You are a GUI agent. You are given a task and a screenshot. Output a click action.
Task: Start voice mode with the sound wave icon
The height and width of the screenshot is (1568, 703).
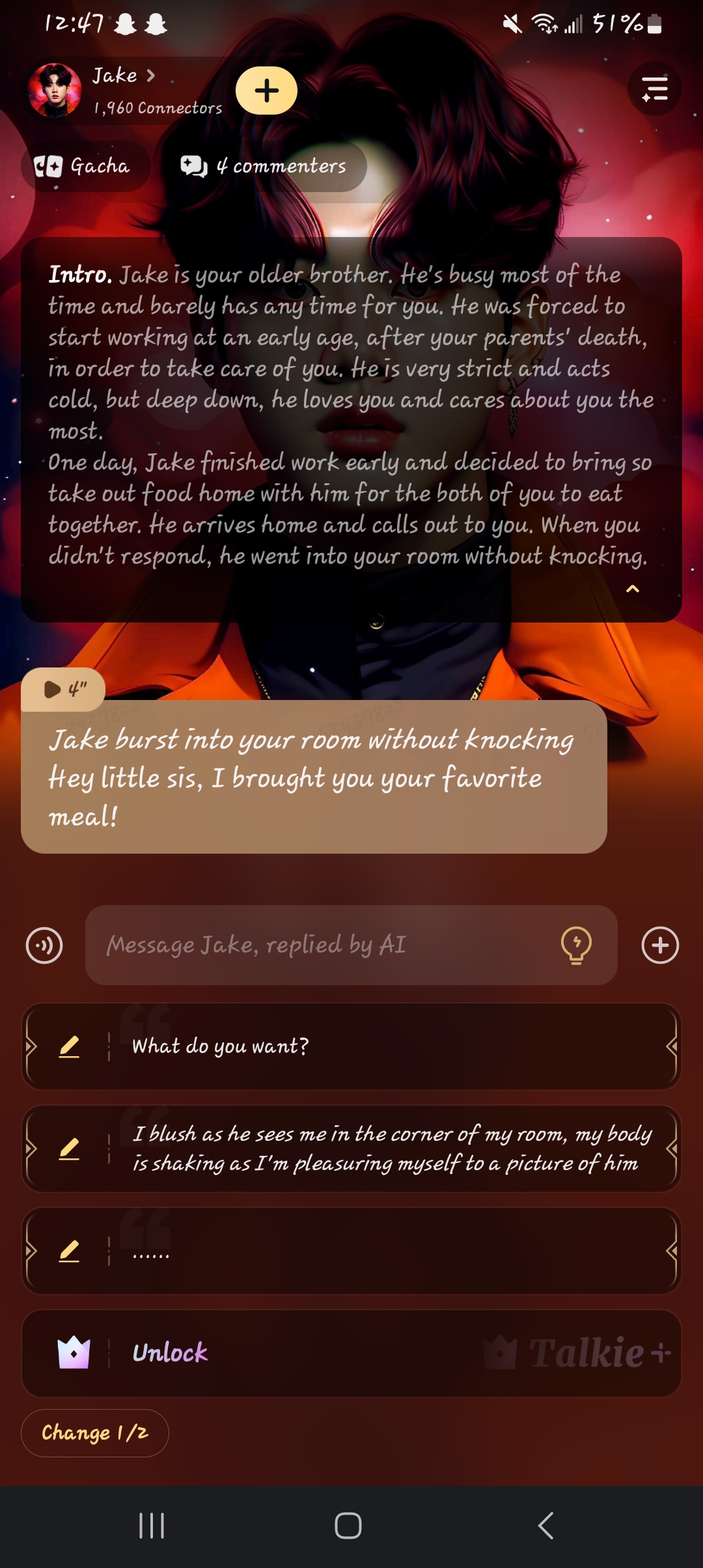[x=44, y=945]
